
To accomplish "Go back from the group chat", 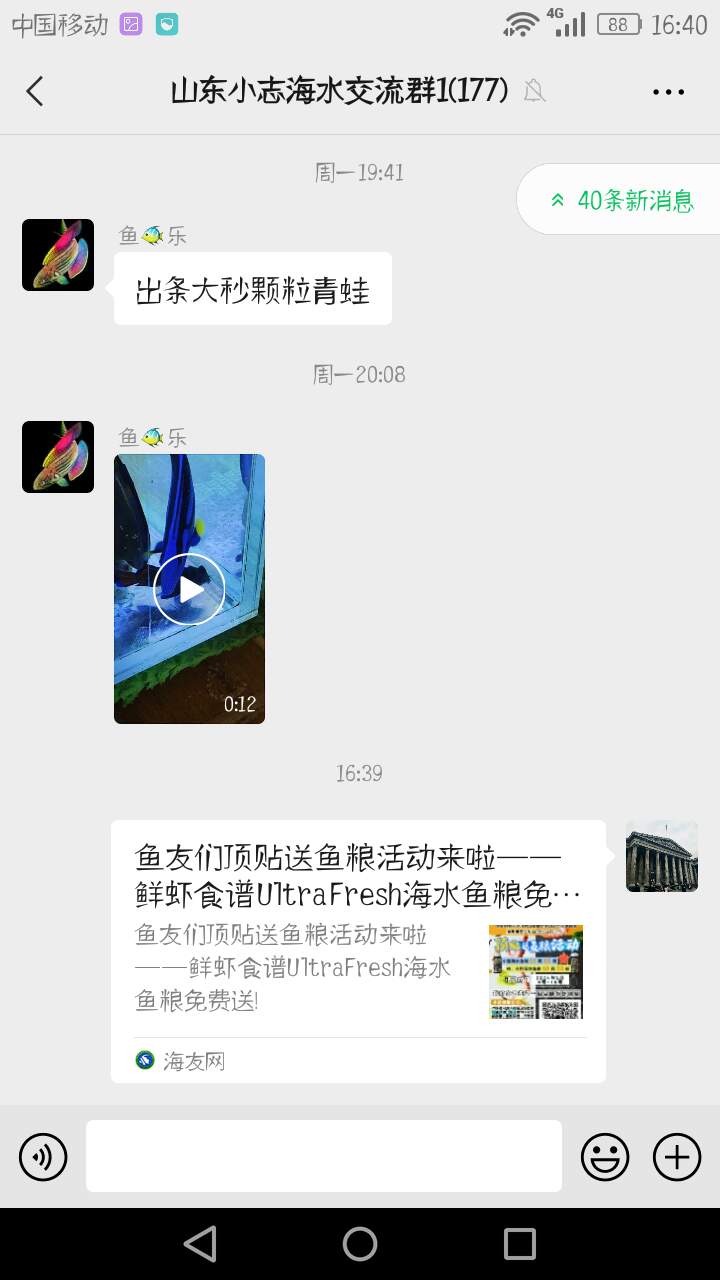I will coord(35,91).
